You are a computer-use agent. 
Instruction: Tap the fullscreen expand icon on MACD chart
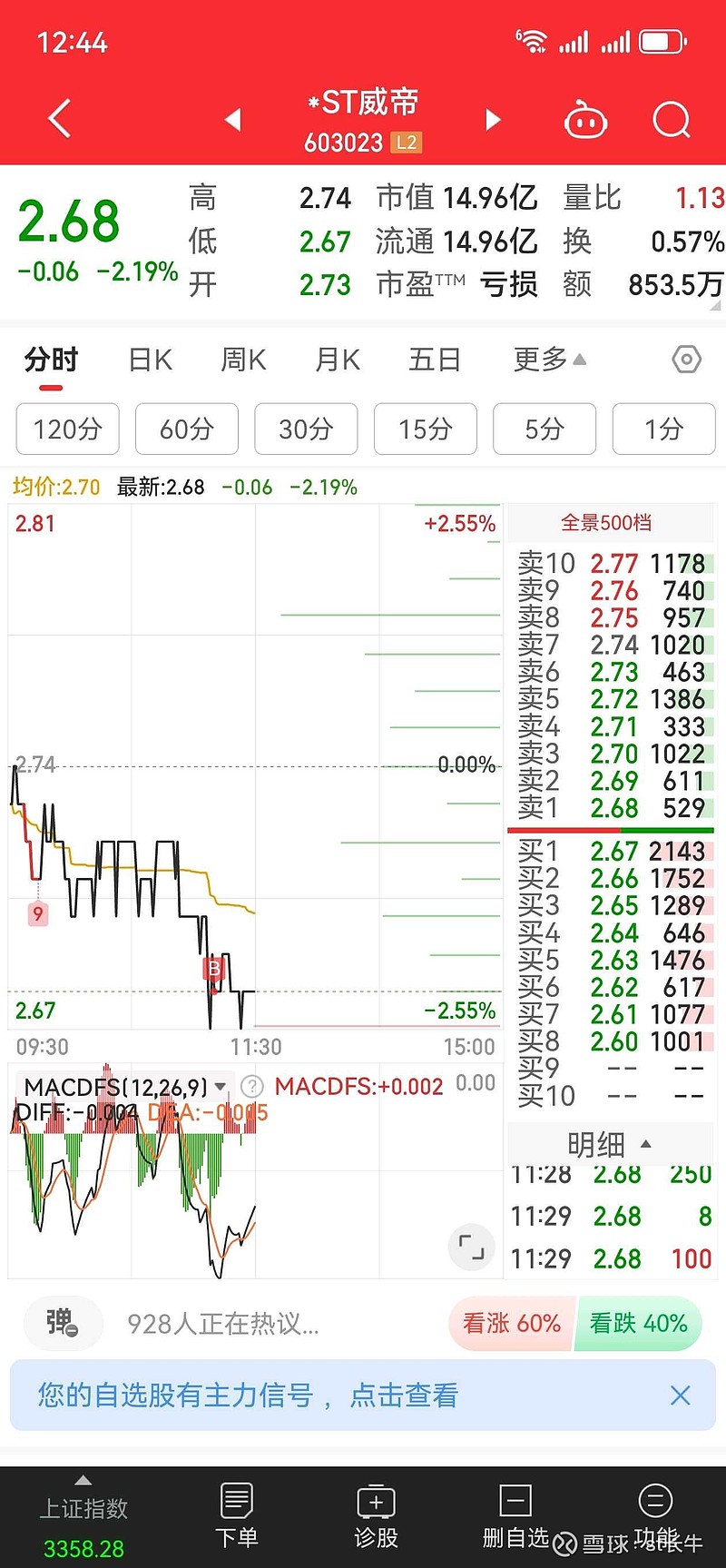click(x=471, y=1247)
